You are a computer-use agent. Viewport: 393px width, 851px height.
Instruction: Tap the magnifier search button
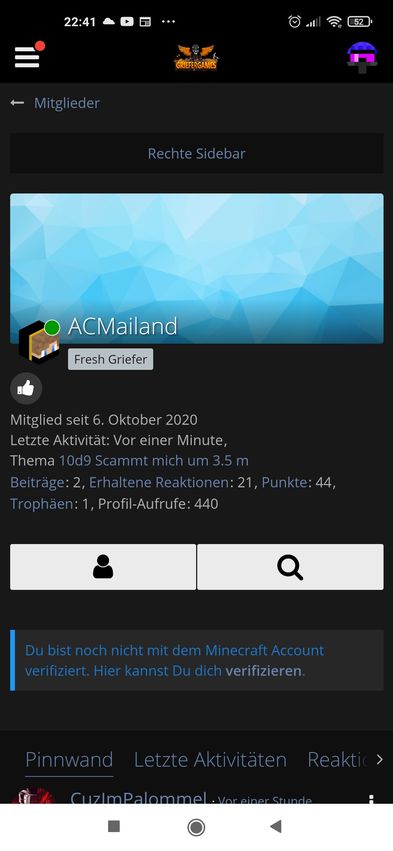coord(290,567)
